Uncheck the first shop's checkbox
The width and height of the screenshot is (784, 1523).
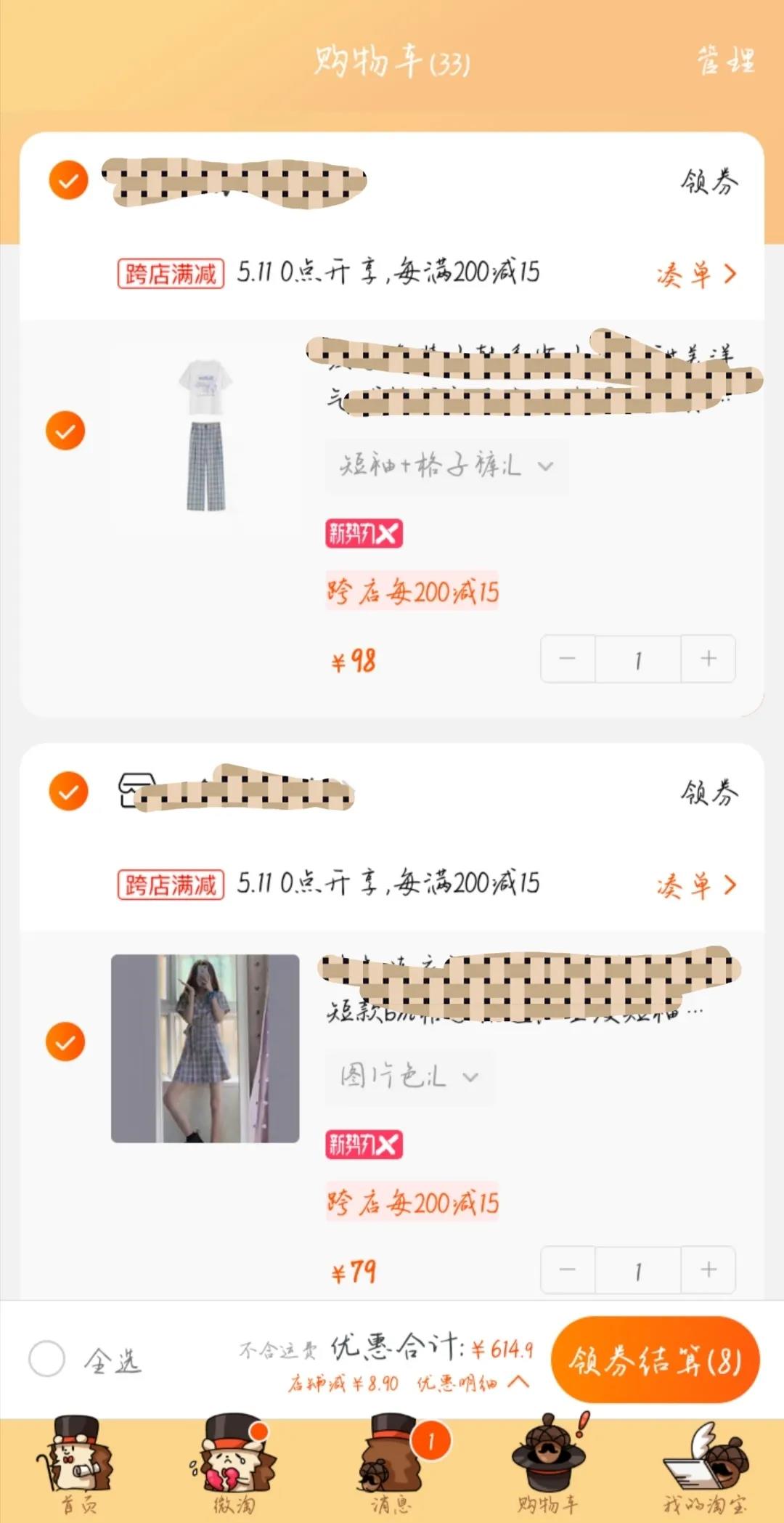pyautogui.click(x=68, y=180)
